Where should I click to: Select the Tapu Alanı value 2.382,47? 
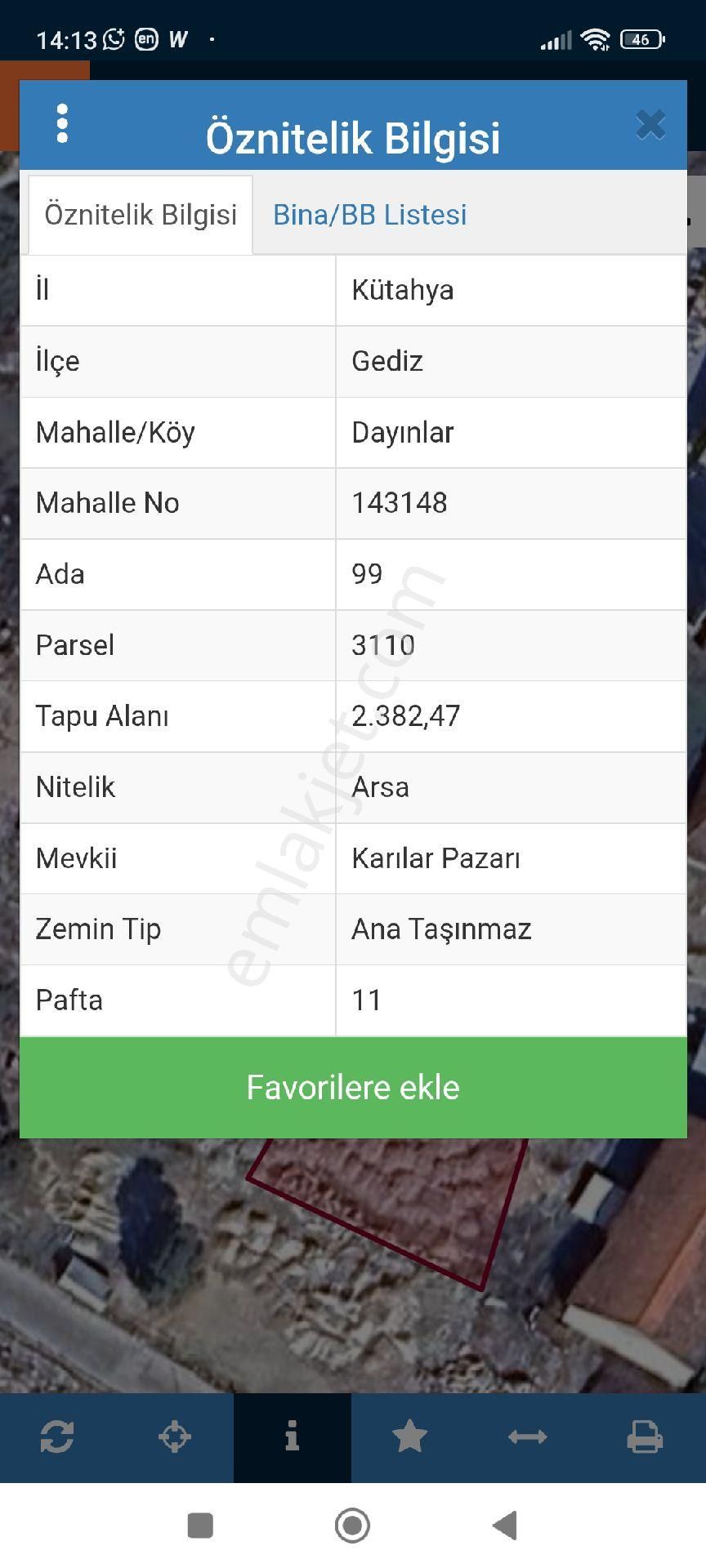405,716
